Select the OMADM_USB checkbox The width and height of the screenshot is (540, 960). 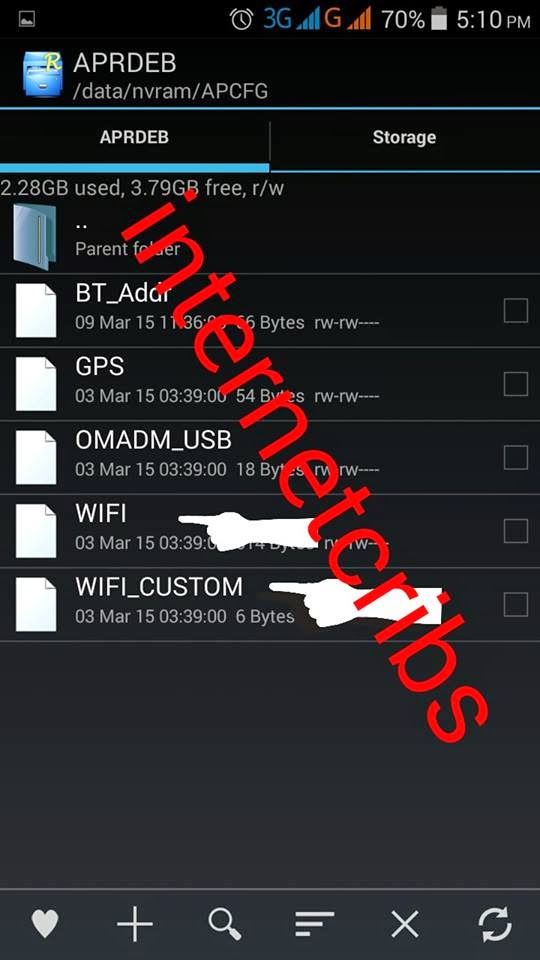(x=516, y=457)
